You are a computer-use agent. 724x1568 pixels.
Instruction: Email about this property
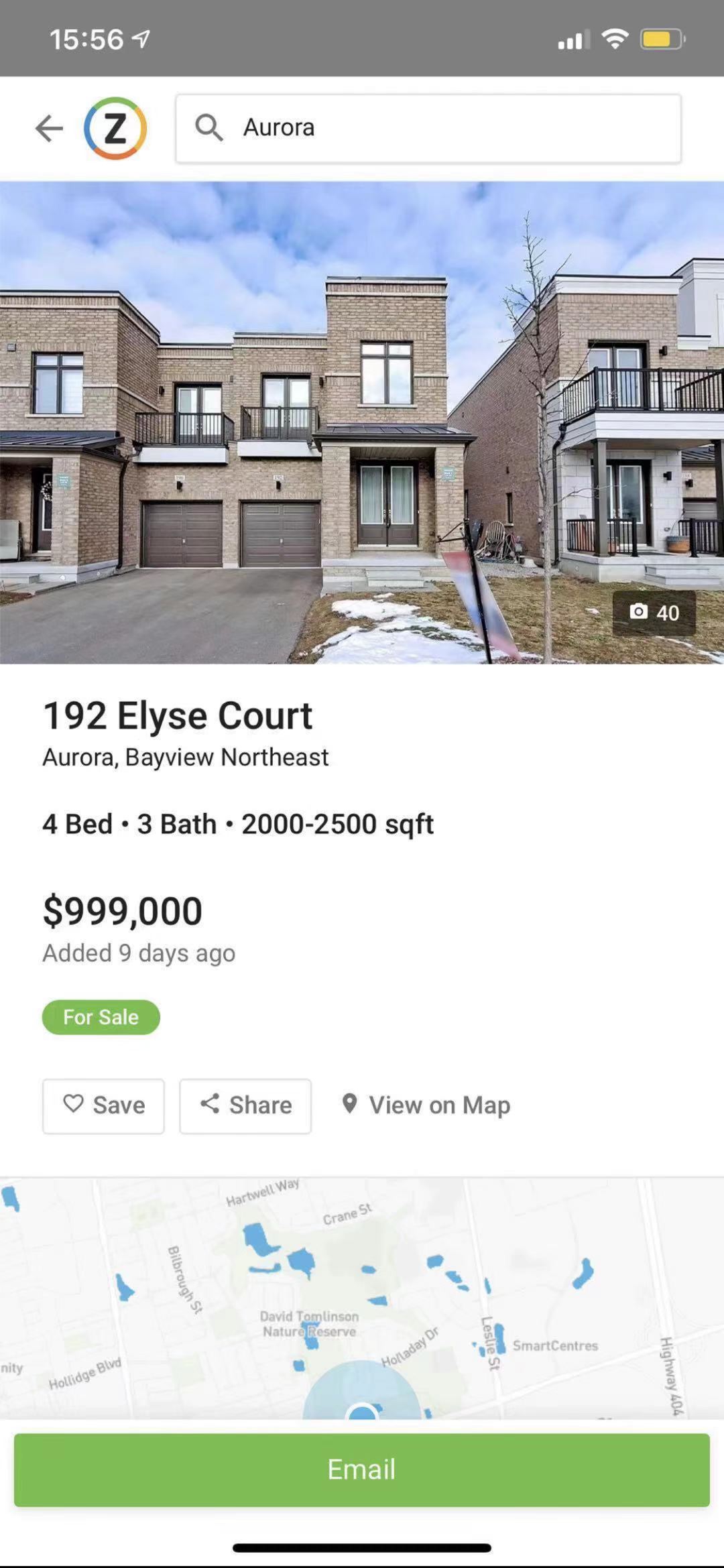tap(362, 1469)
